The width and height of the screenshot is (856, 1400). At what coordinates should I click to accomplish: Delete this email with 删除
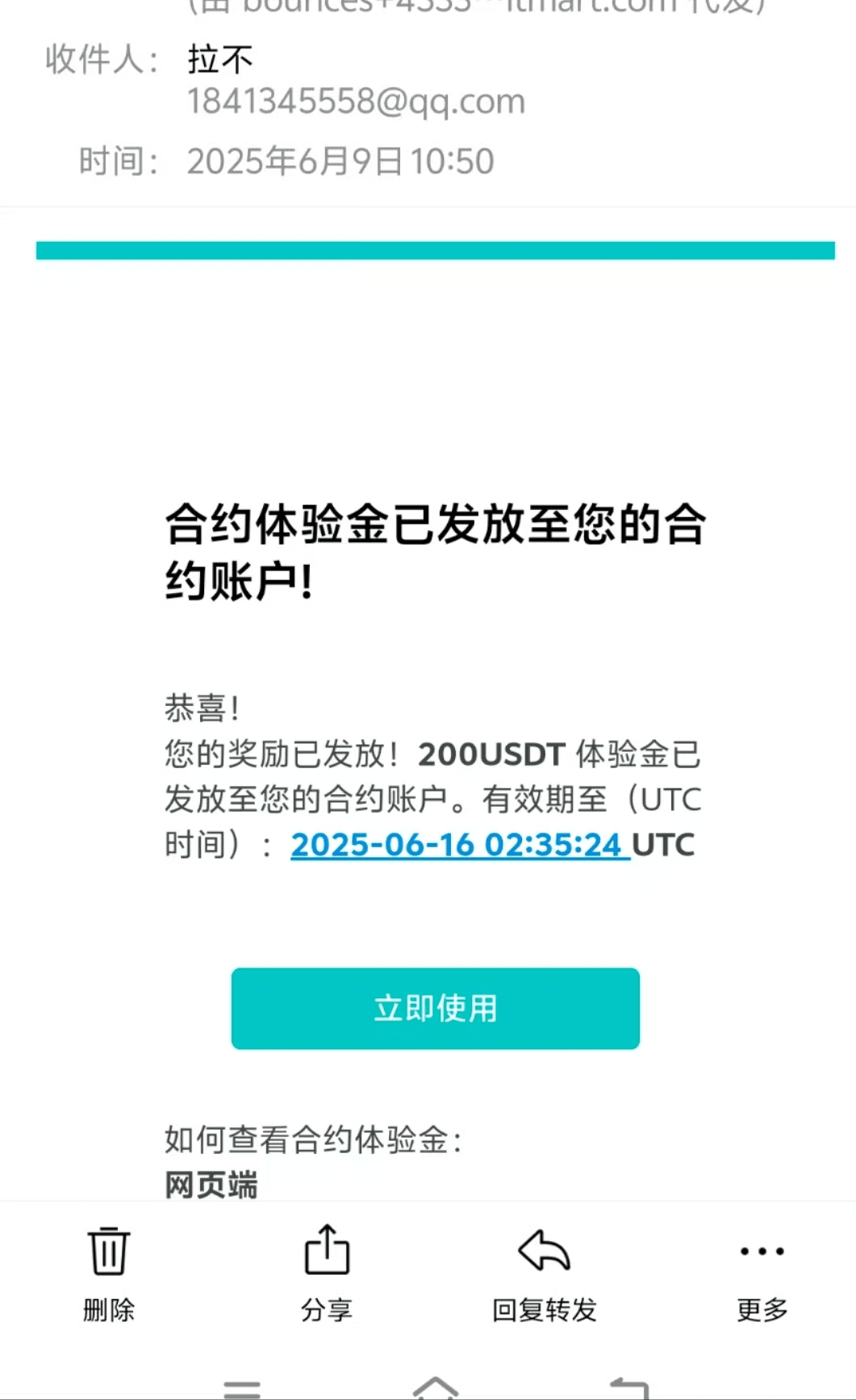click(108, 1273)
